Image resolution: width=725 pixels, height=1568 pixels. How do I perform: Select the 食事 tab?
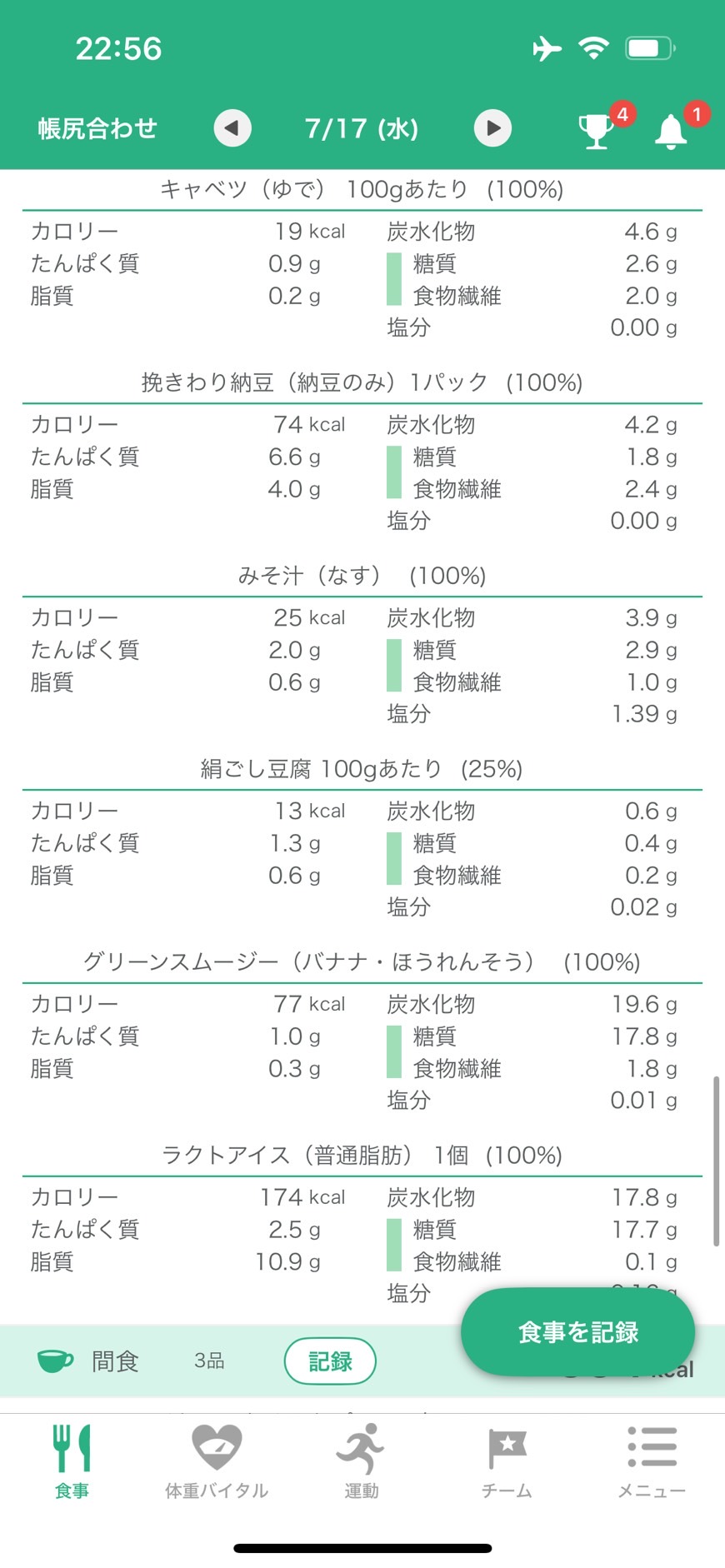pyautogui.click(x=72, y=1462)
